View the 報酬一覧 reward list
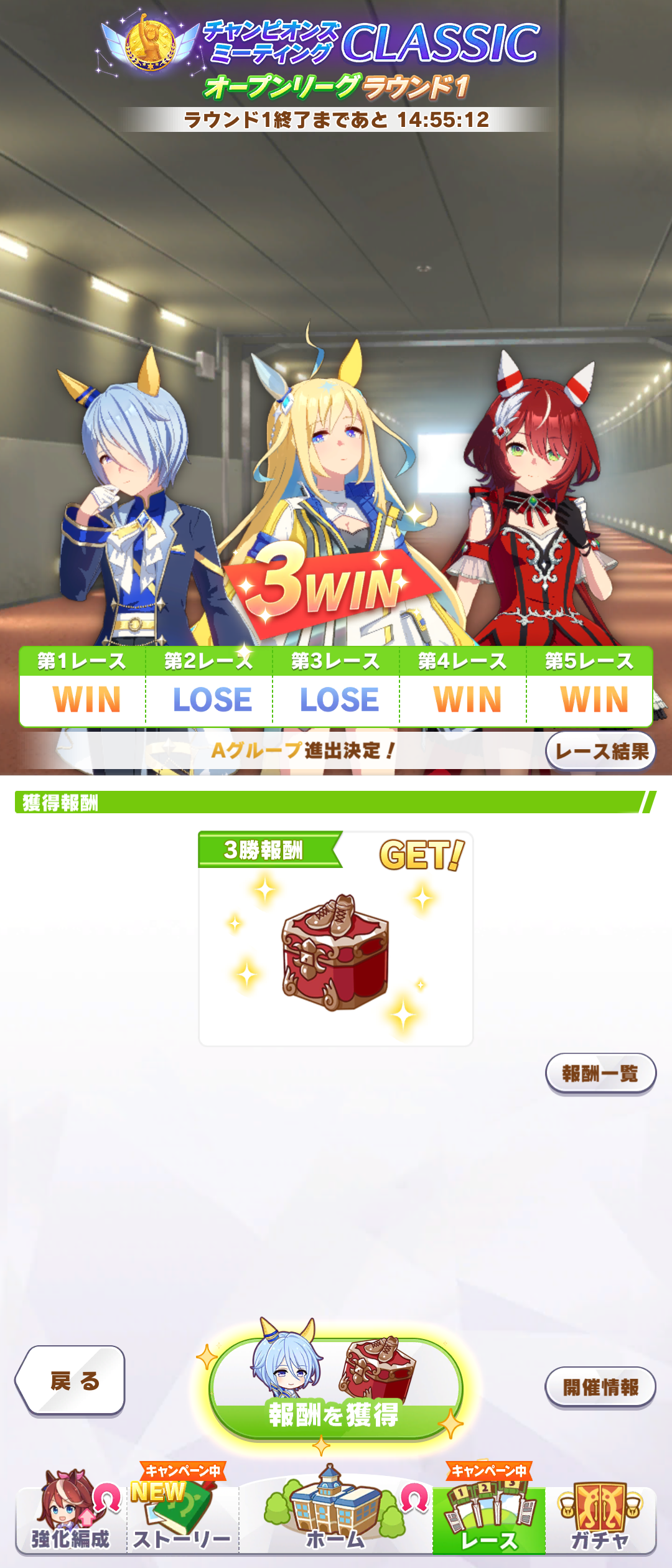 click(x=600, y=1073)
